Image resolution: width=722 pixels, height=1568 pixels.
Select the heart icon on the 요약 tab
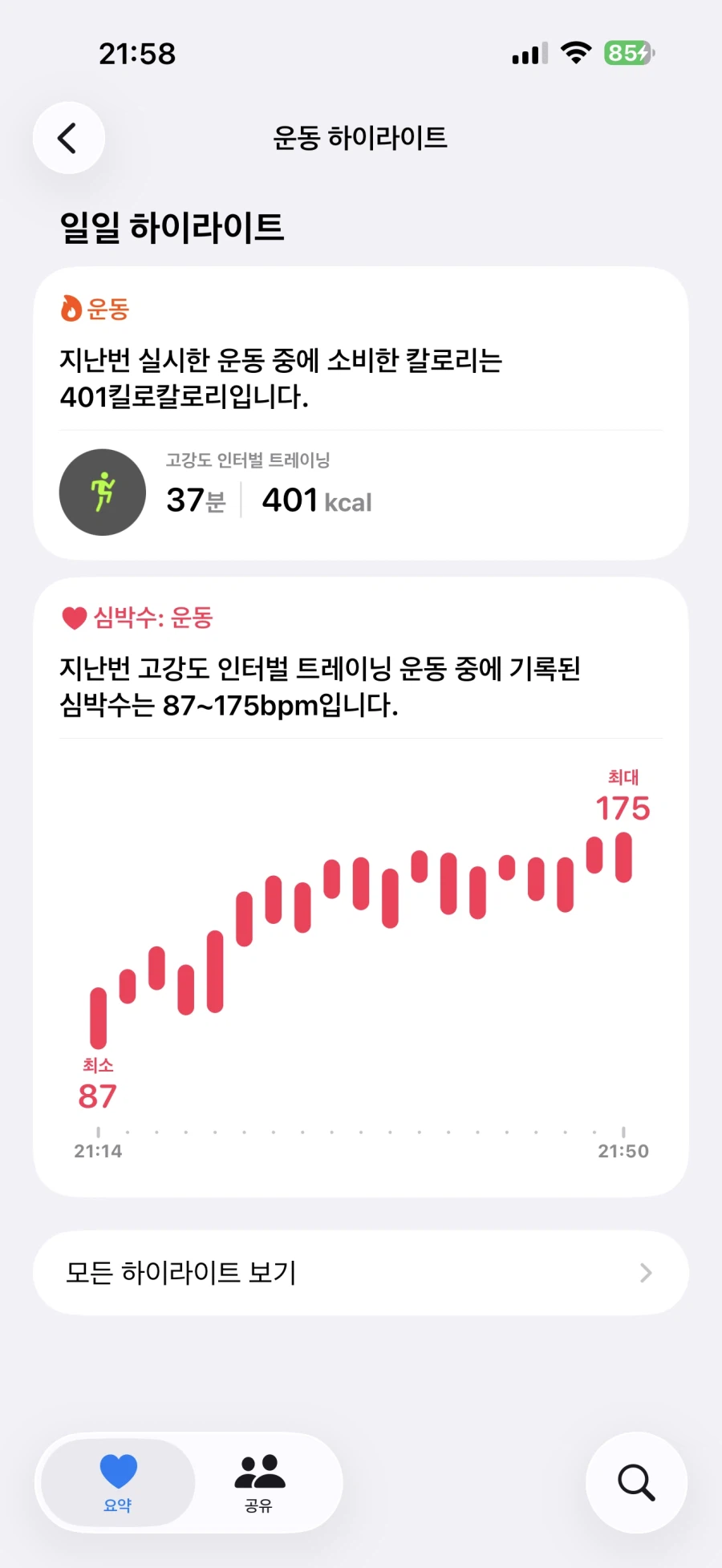coord(119,1472)
